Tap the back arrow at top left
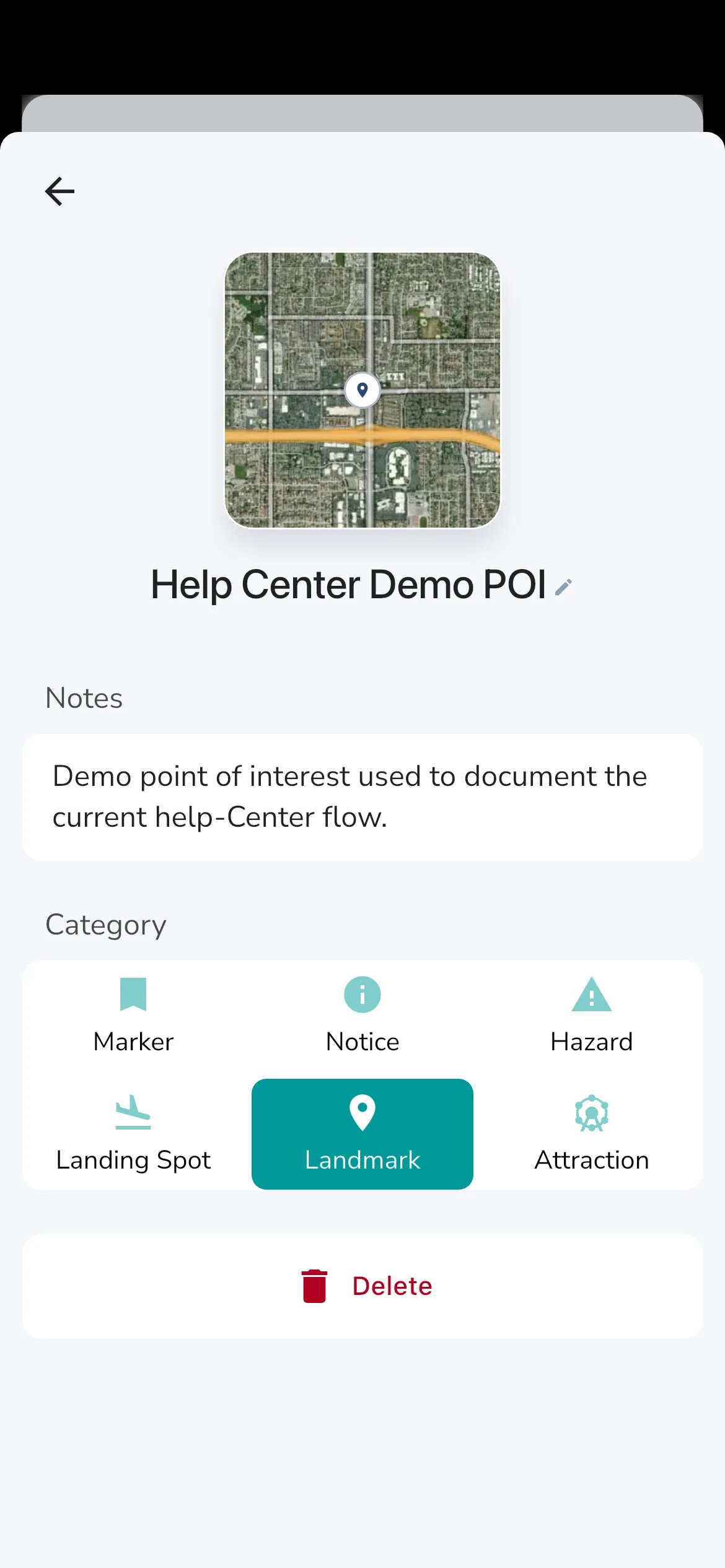725x1568 pixels. [x=59, y=190]
